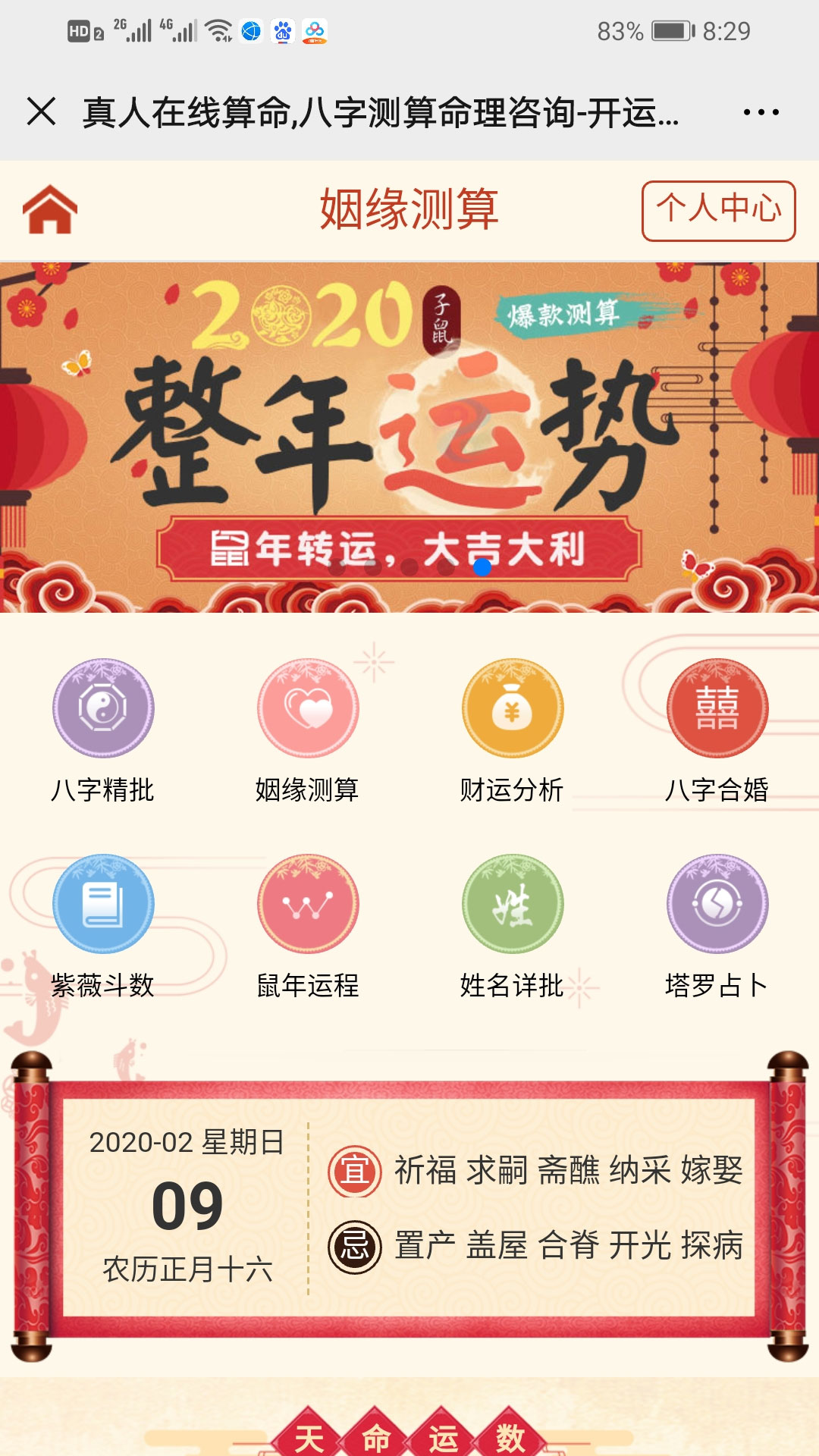Close the web page with the X

click(x=42, y=111)
